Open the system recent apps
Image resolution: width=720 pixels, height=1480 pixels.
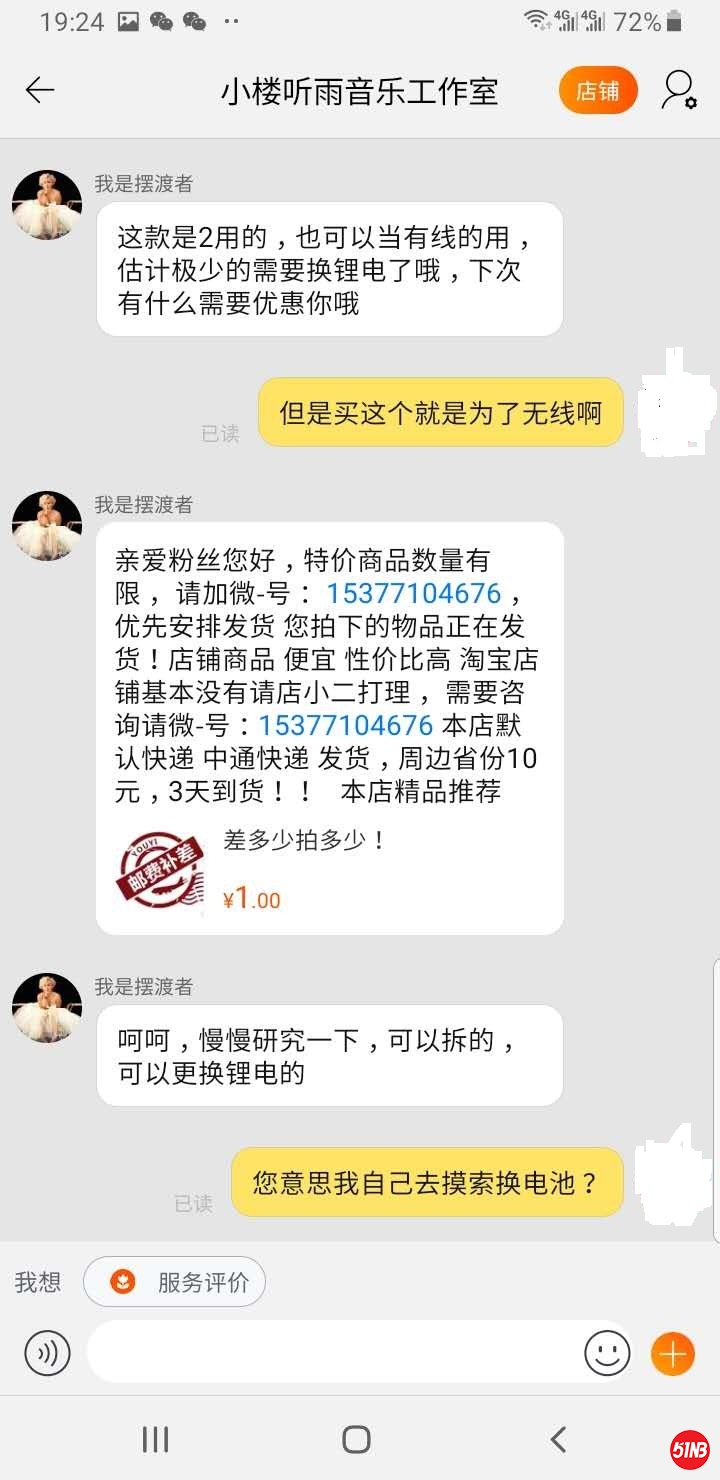point(155,1440)
